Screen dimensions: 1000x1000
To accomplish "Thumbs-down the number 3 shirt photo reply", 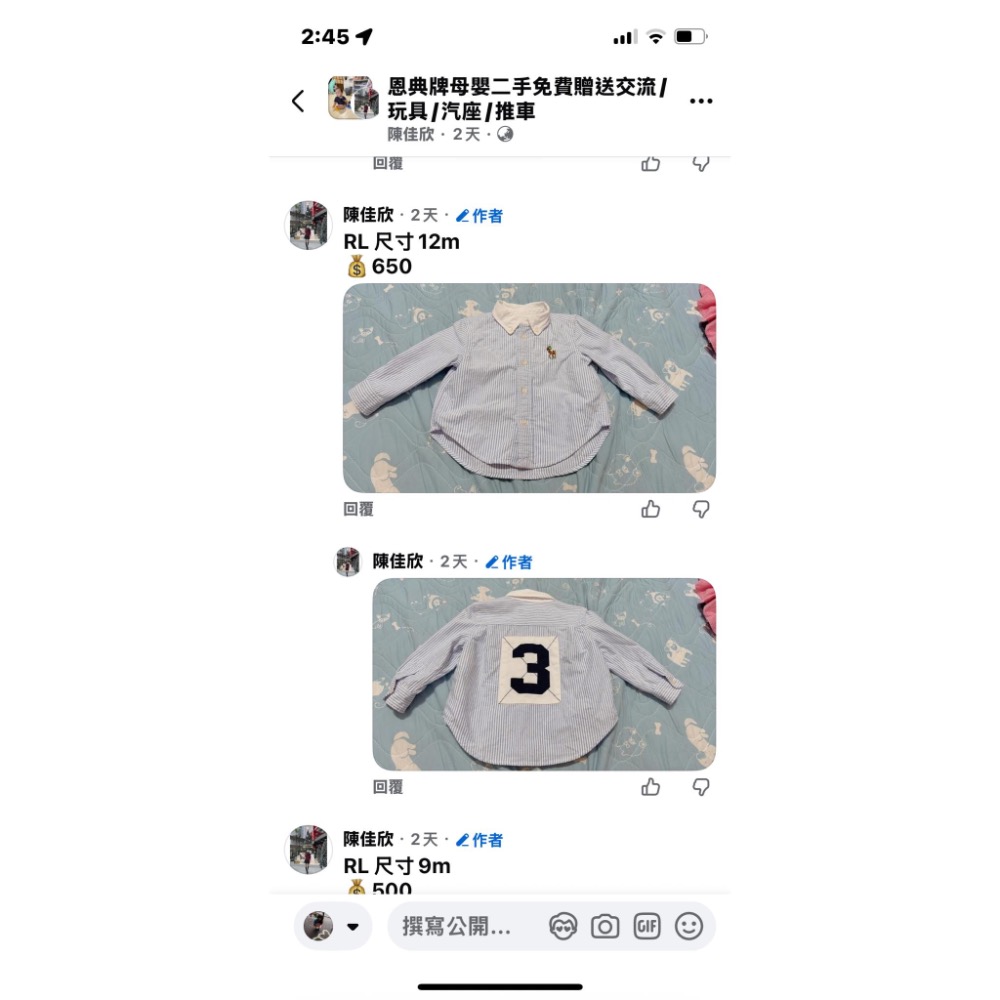I will point(701,788).
